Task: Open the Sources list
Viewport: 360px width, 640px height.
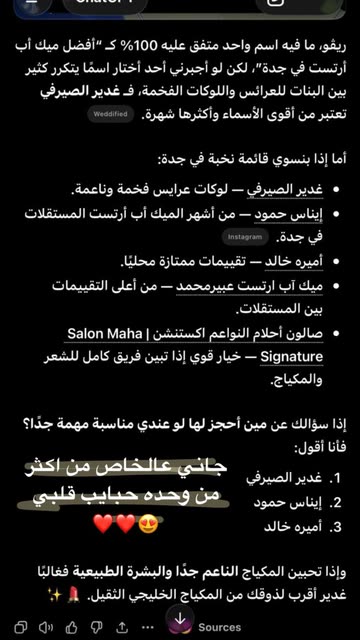Action: click(x=220, y=627)
